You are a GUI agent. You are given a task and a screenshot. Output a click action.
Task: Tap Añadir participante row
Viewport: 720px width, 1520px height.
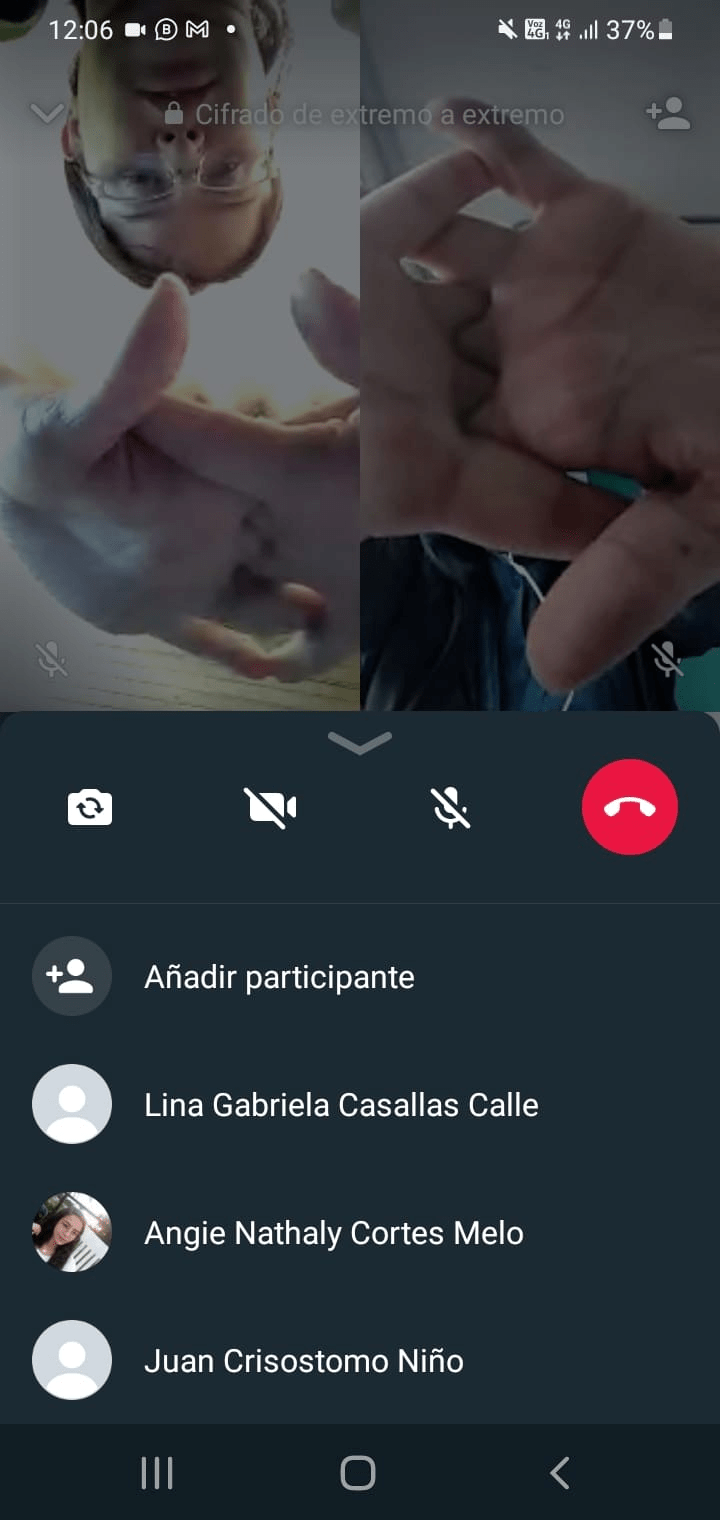point(279,977)
